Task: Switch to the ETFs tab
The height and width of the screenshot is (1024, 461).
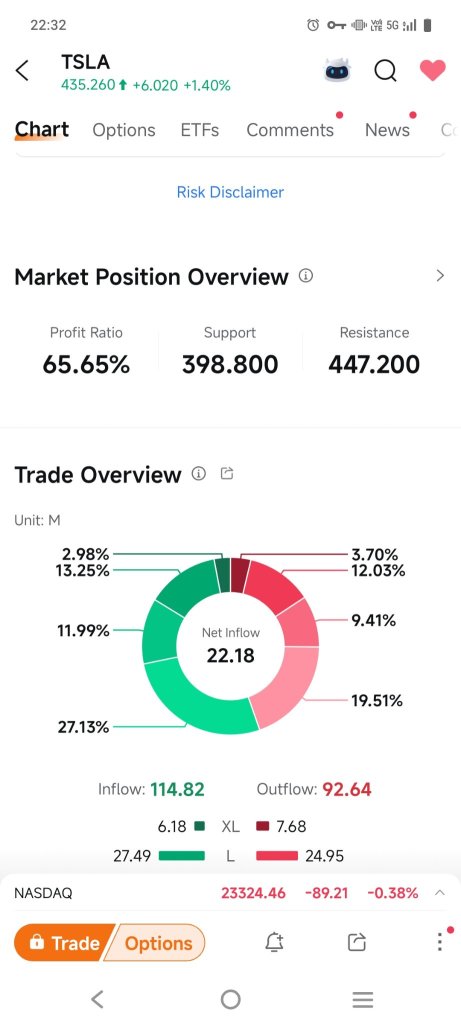Action: click(200, 130)
